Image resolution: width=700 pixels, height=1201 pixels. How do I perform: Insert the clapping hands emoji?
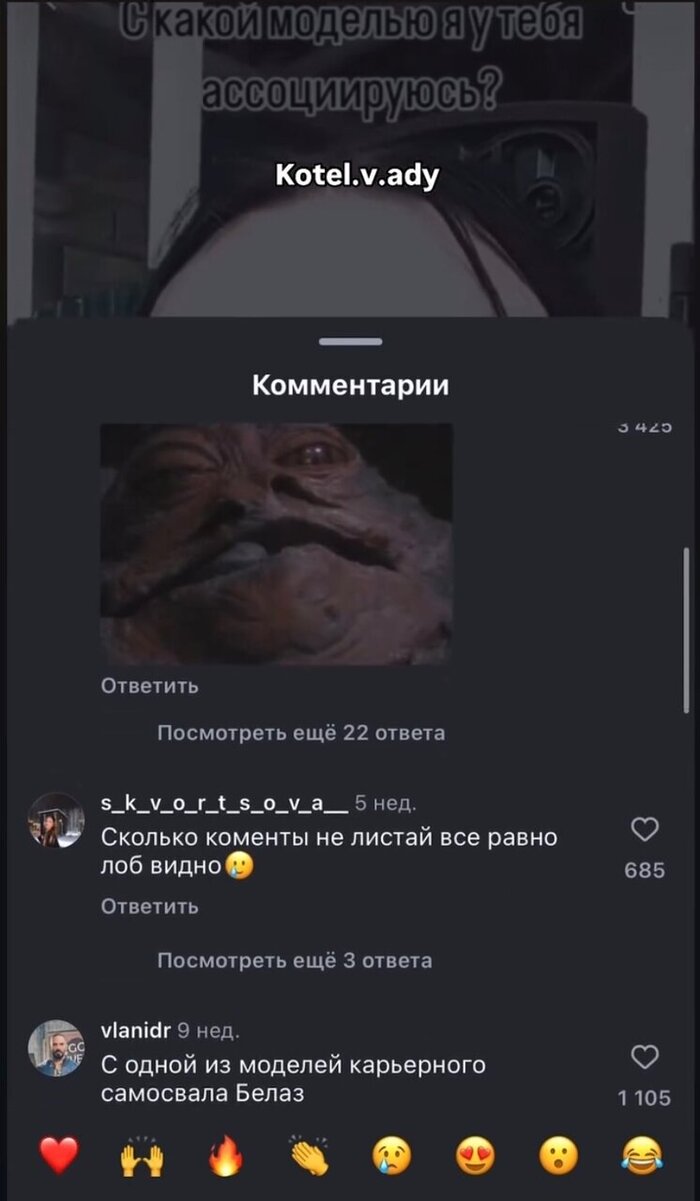pyautogui.click(x=308, y=1156)
